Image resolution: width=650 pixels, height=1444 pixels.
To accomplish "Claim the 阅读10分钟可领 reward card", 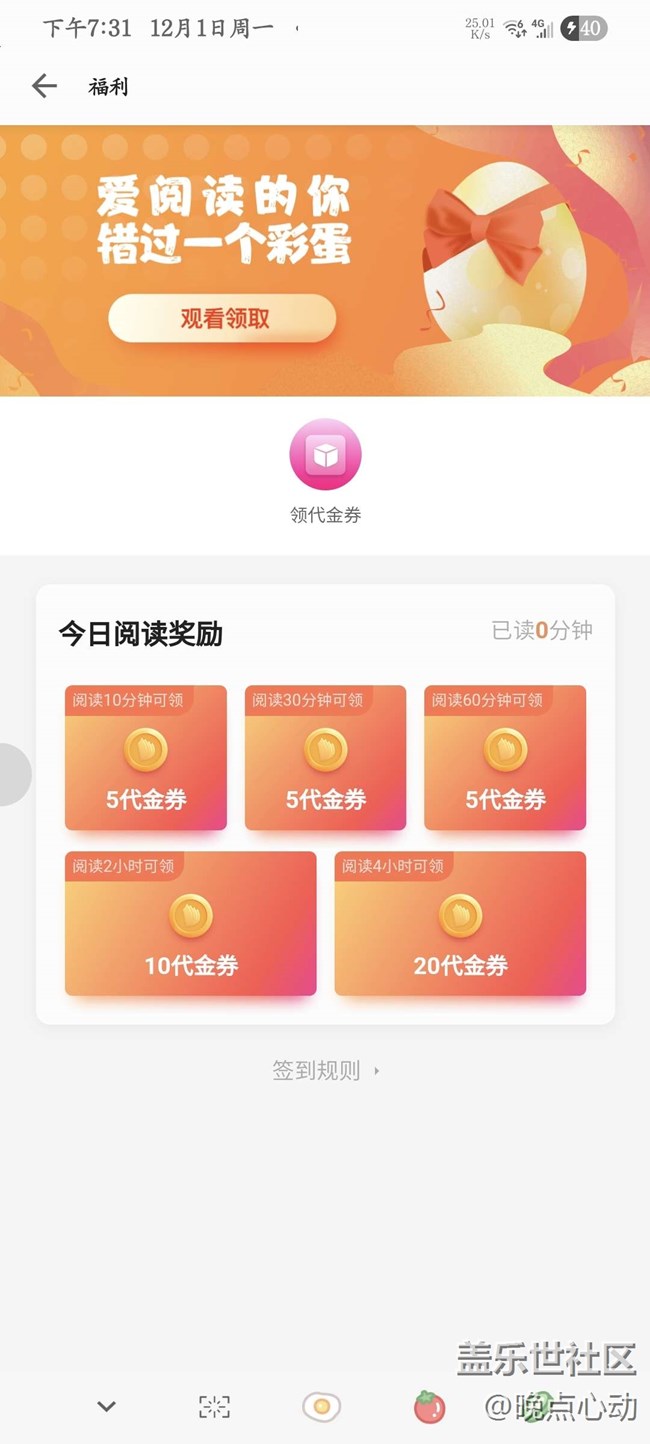I will click(146, 758).
